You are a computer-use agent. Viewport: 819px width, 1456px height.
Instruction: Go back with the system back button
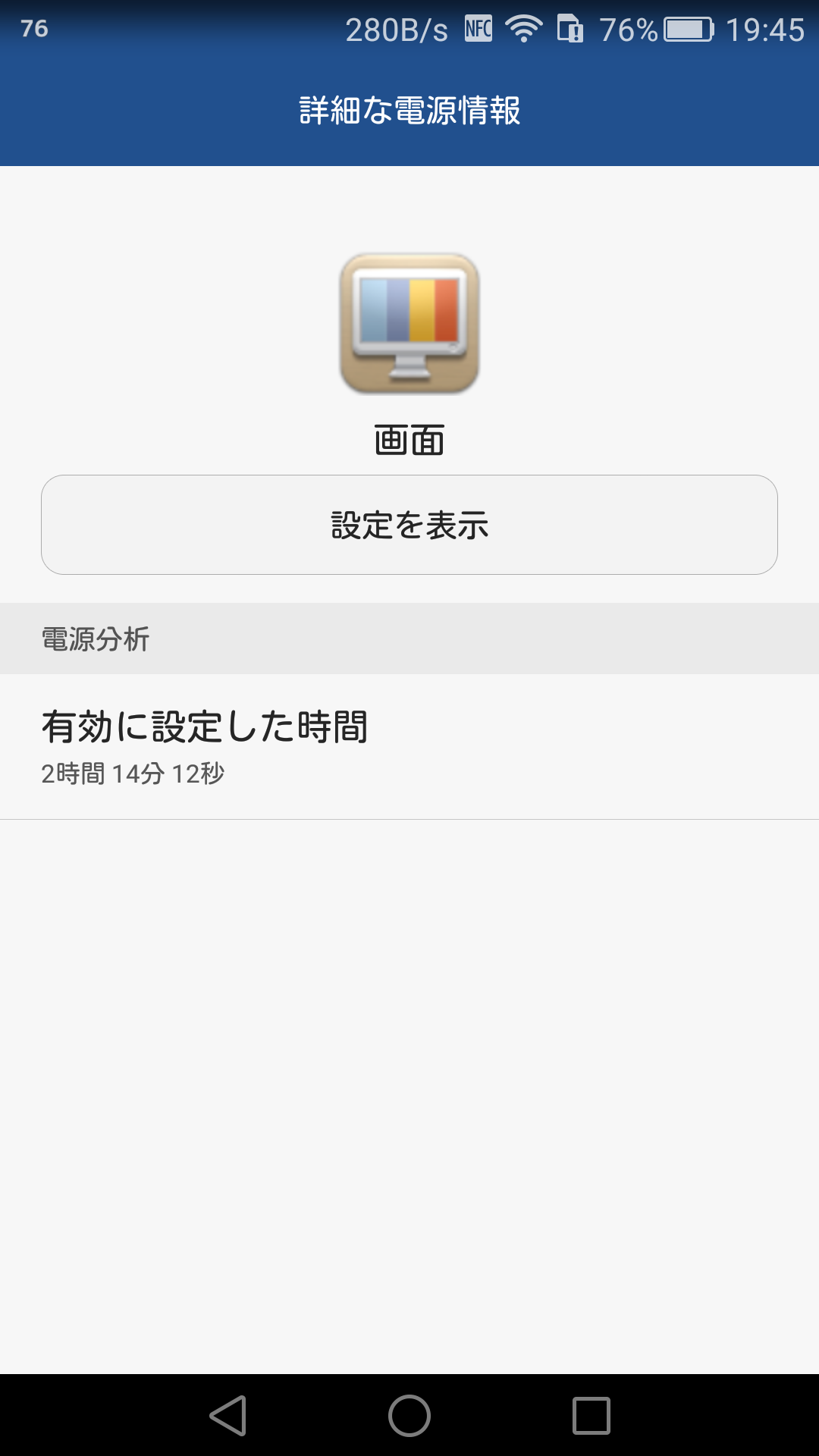tap(228, 1416)
